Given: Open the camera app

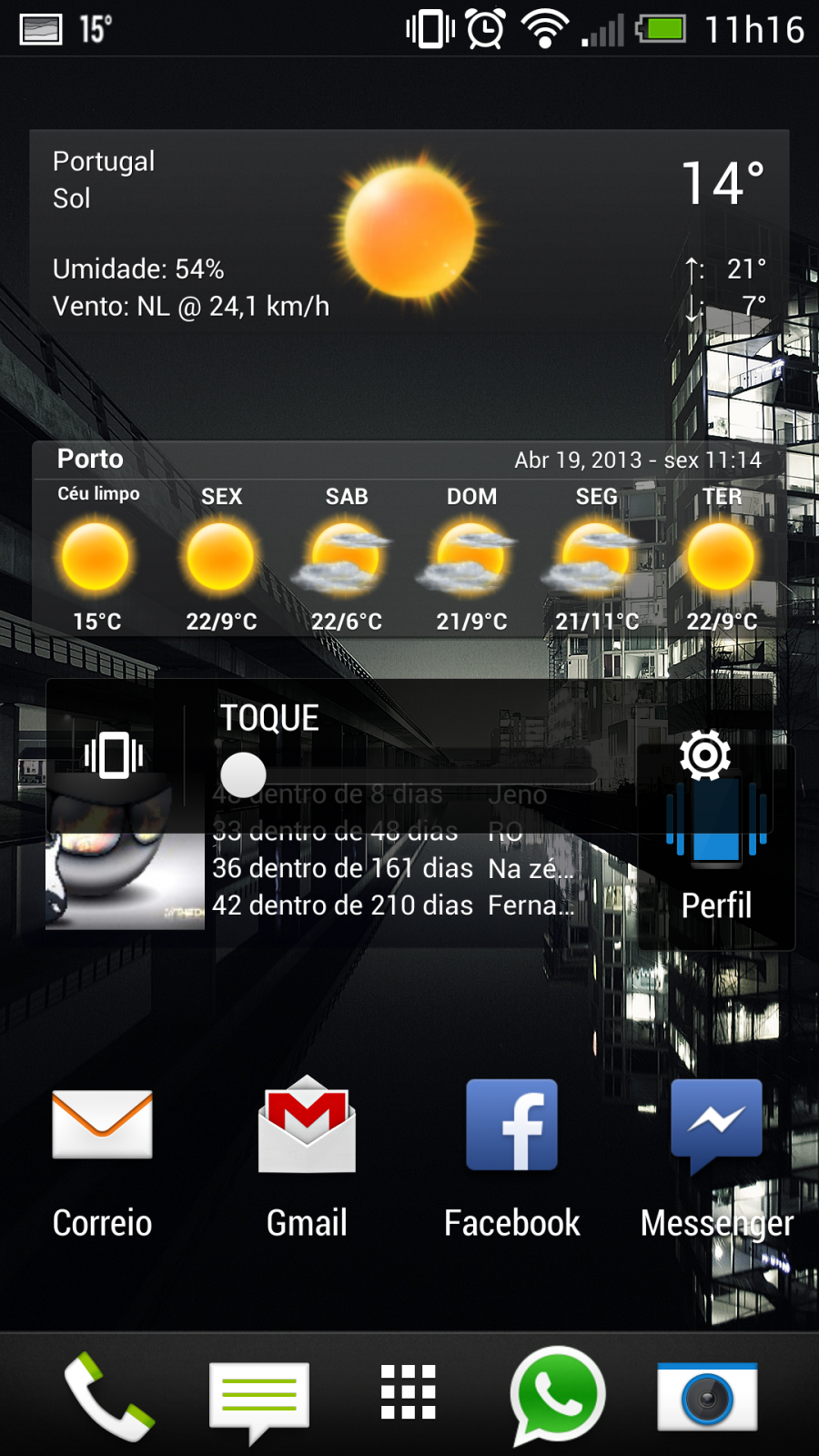Looking at the screenshot, I should pos(708,1397).
